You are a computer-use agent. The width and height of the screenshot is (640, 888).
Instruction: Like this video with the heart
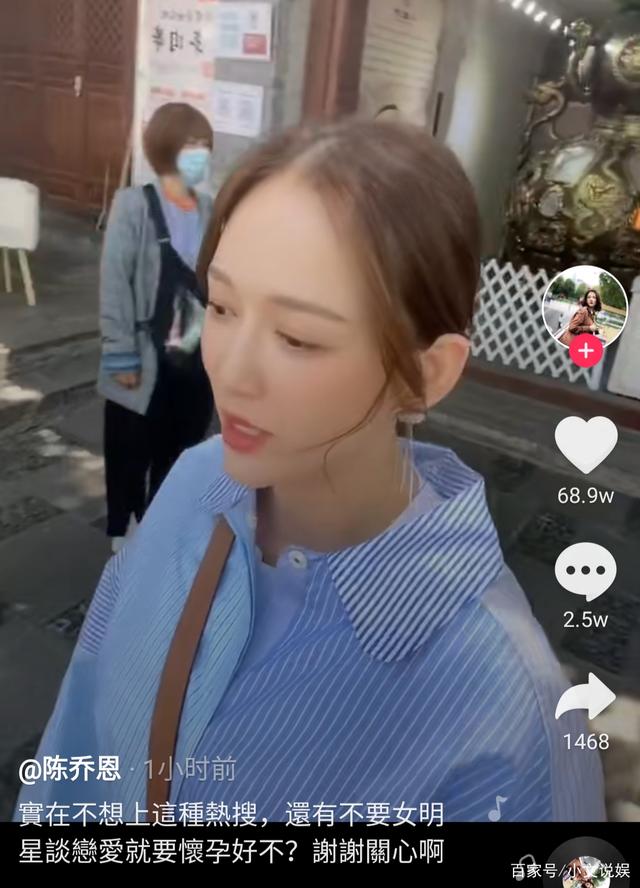pos(585,443)
